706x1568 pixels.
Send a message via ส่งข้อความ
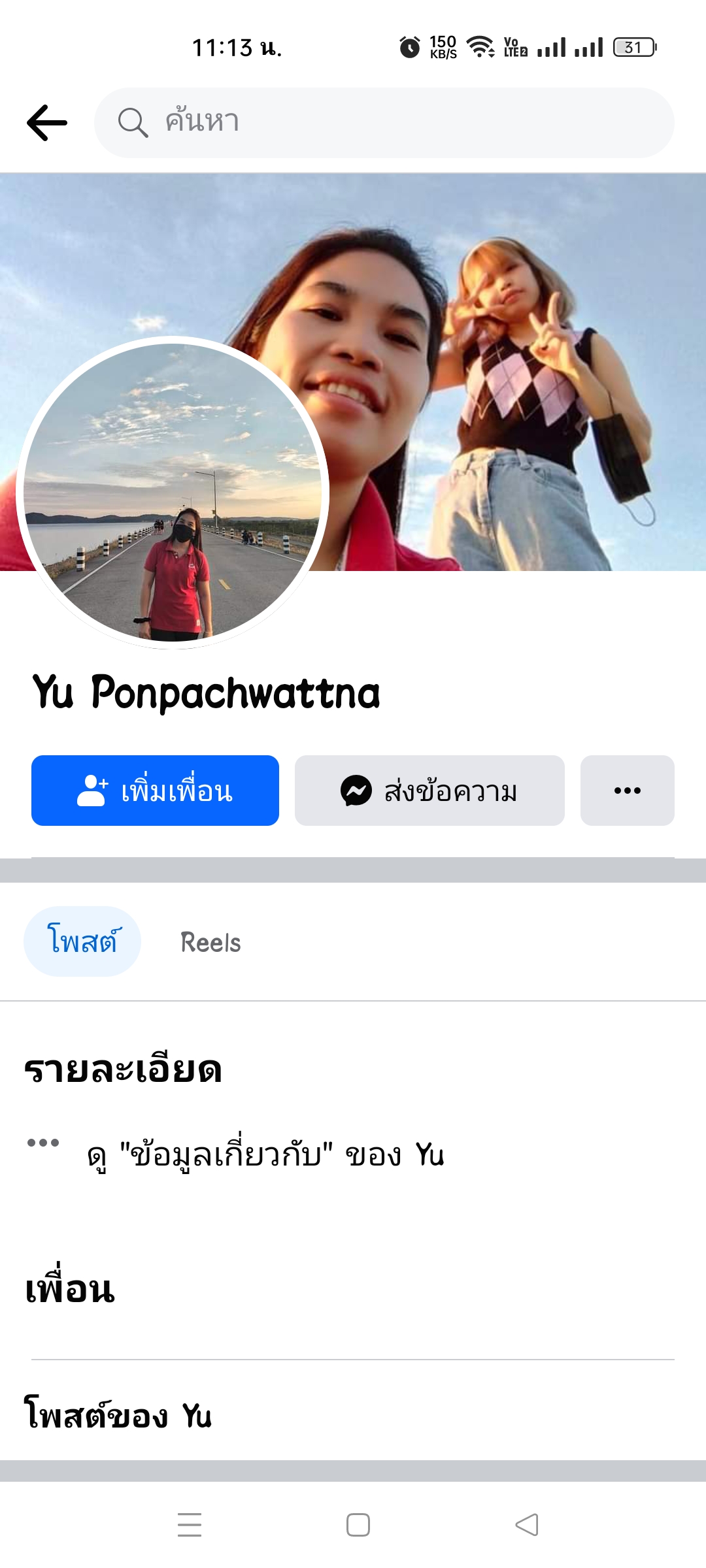pyautogui.click(x=429, y=791)
